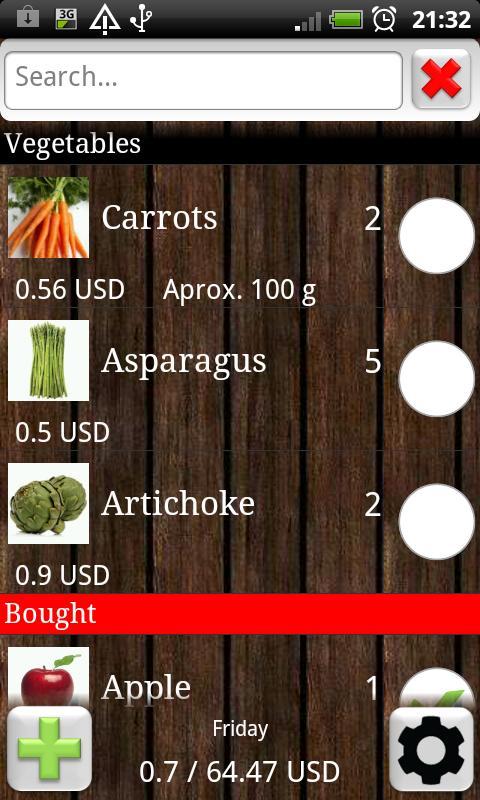This screenshot has width=480, height=800.
Task: Tick the Artichoke circle
Action: point(437,521)
